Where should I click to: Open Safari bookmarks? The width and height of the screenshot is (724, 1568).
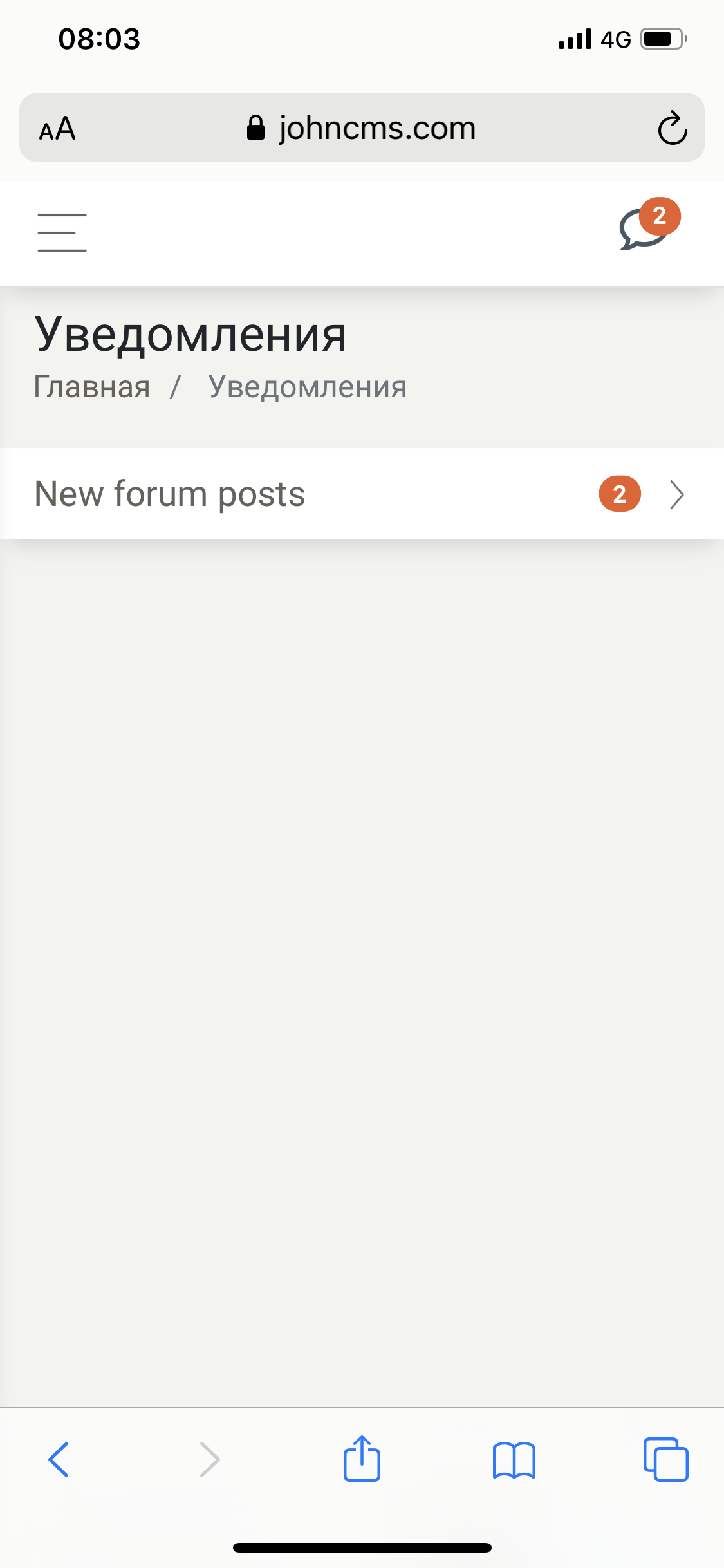514,1459
